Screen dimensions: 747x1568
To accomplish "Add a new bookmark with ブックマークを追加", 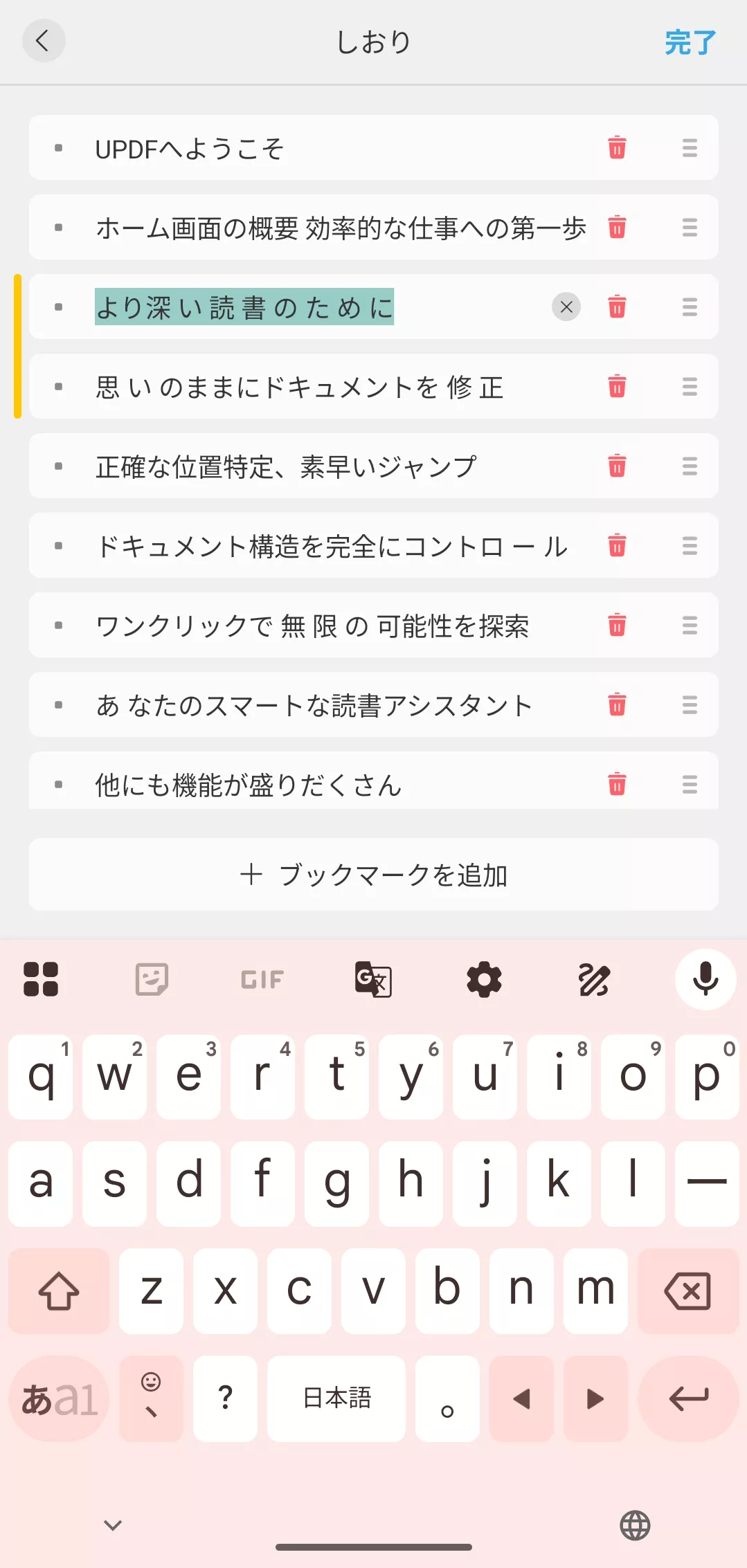I will point(373,875).
